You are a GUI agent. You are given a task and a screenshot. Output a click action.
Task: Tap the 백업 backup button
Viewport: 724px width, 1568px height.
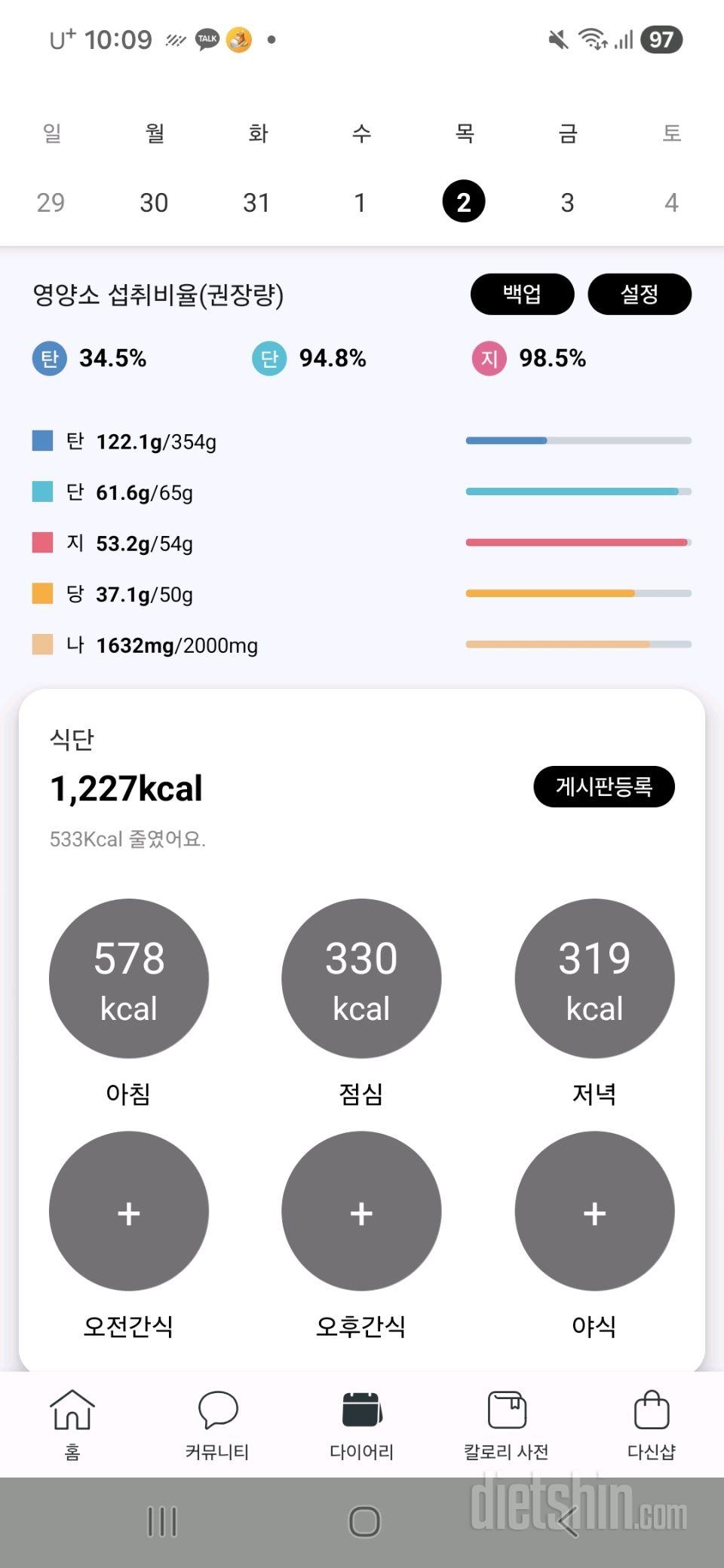coord(522,294)
